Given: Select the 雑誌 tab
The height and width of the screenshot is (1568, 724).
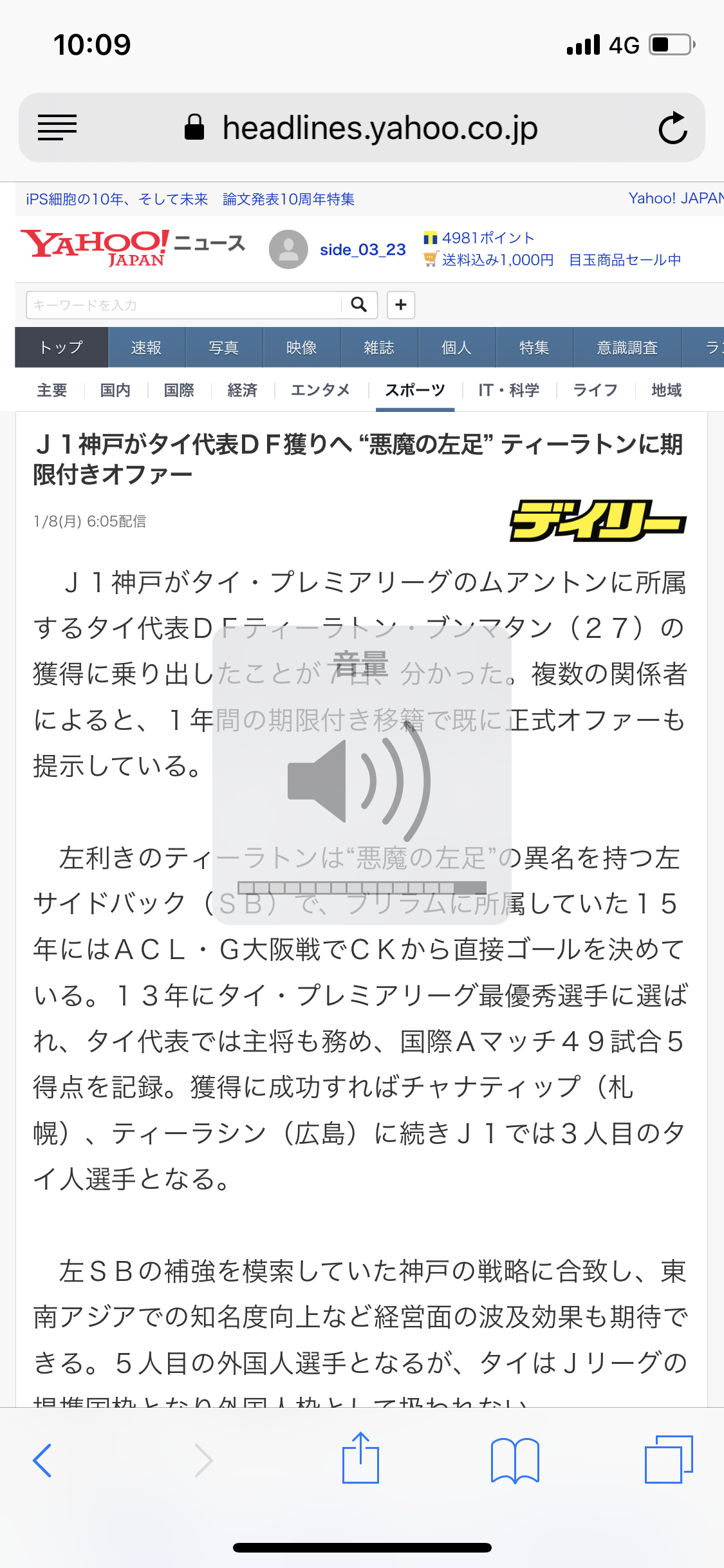Looking at the screenshot, I should pyautogui.click(x=379, y=348).
